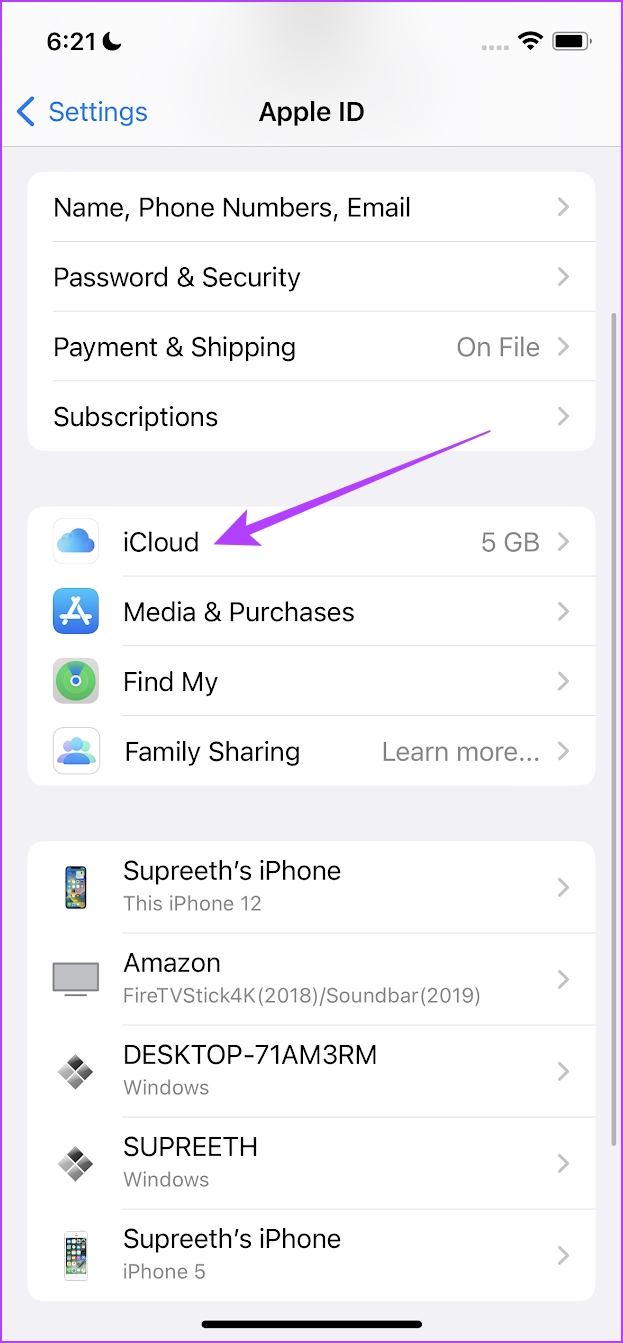Select the DESKTOP-71AM3RM Windows device

click(x=311, y=1071)
